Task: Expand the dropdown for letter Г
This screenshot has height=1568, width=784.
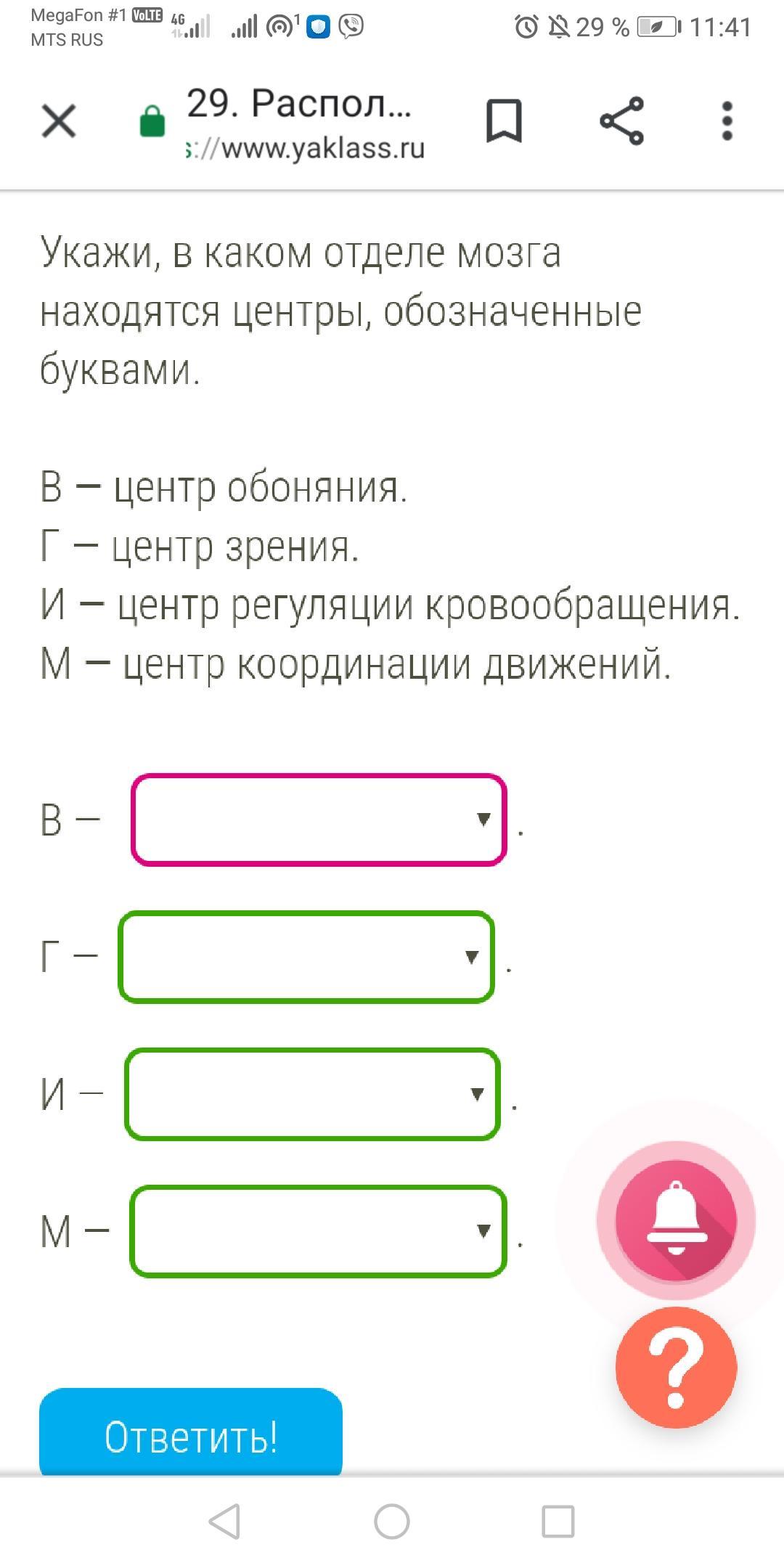Action: tap(306, 957)
